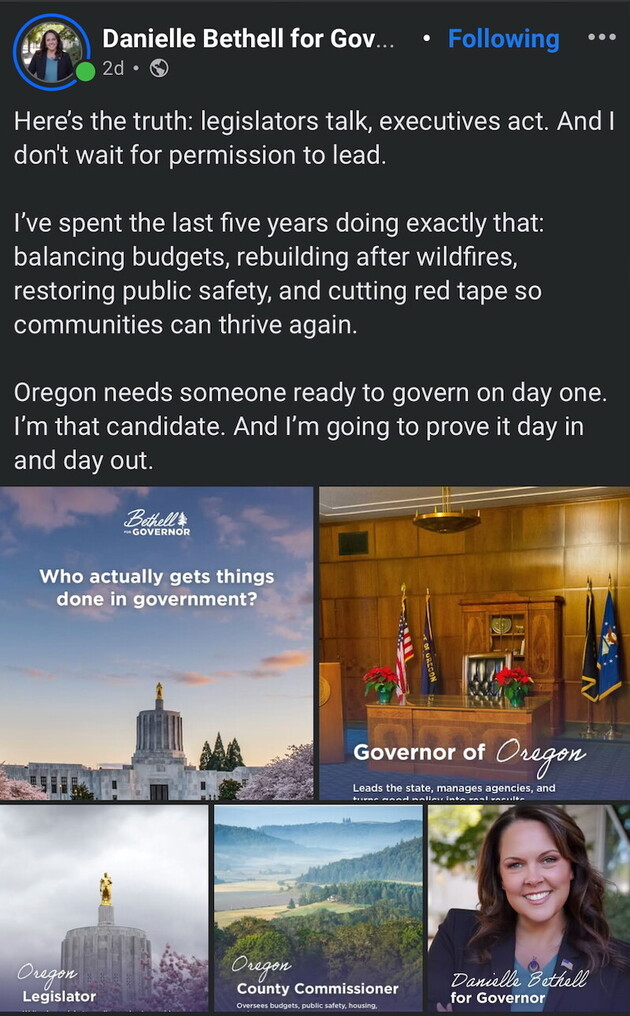Image resolution: width=630 pixels, height=1016 pixels.
Task: View the Oregon Legislator image tile
Action: 103,908
